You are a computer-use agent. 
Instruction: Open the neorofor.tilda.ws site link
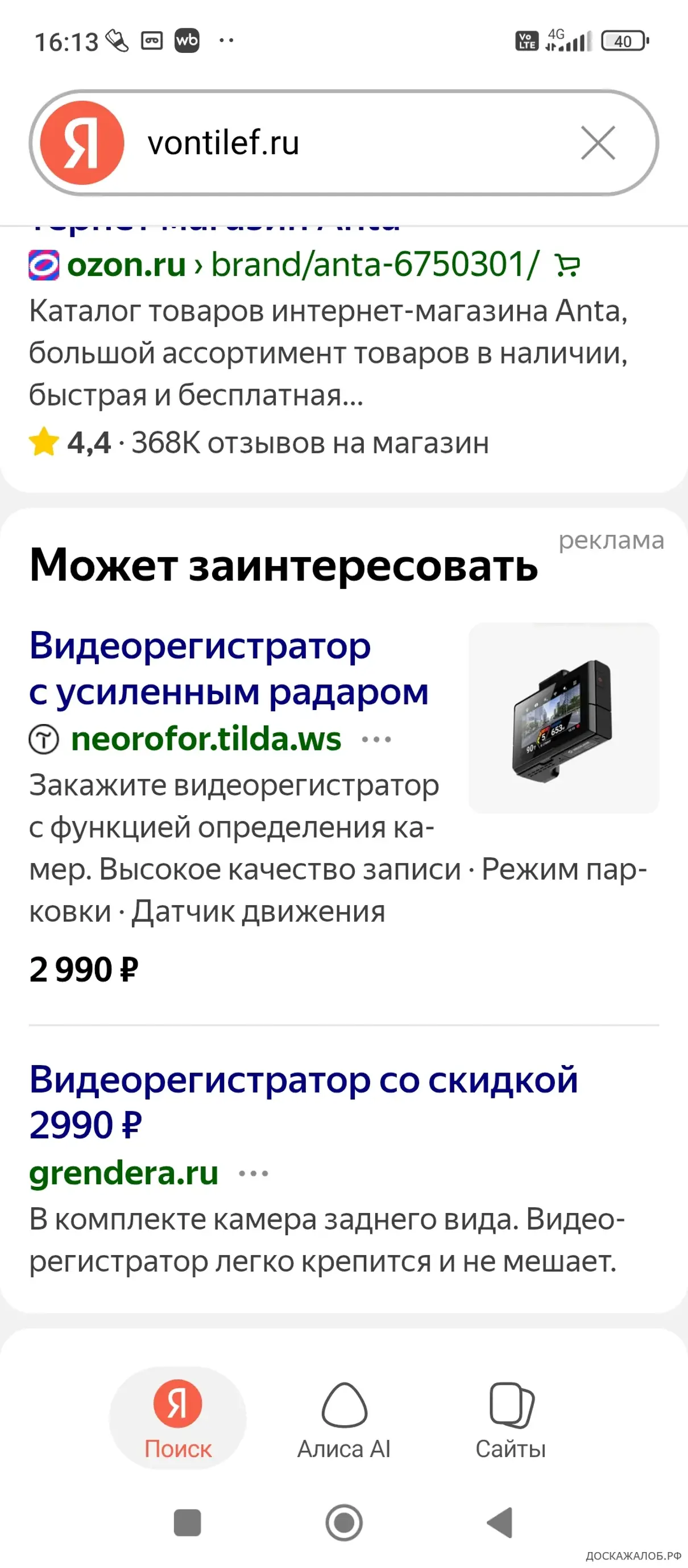tap(206, 740)
